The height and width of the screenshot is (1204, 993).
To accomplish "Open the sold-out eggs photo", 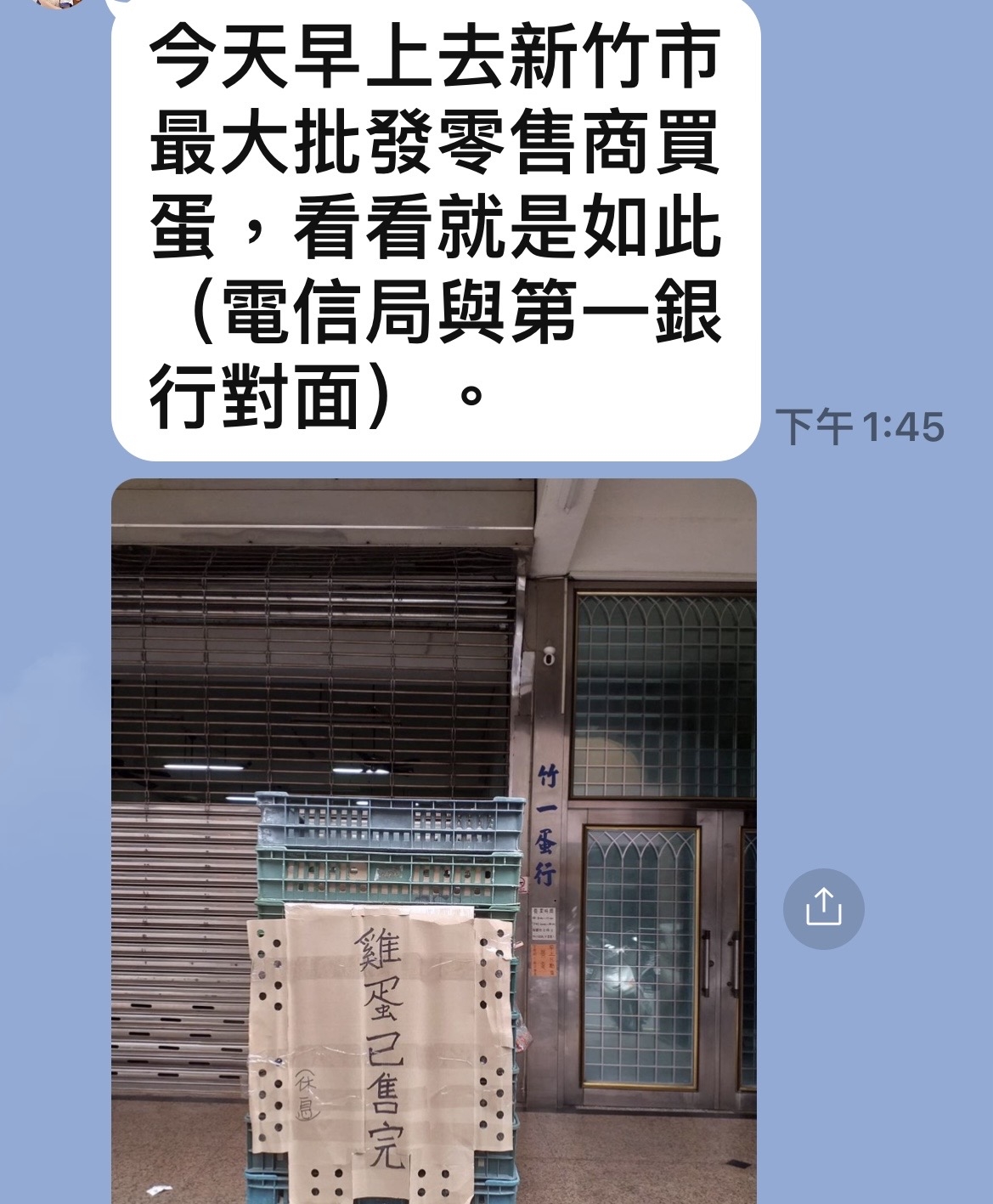I will coord(433,841).
